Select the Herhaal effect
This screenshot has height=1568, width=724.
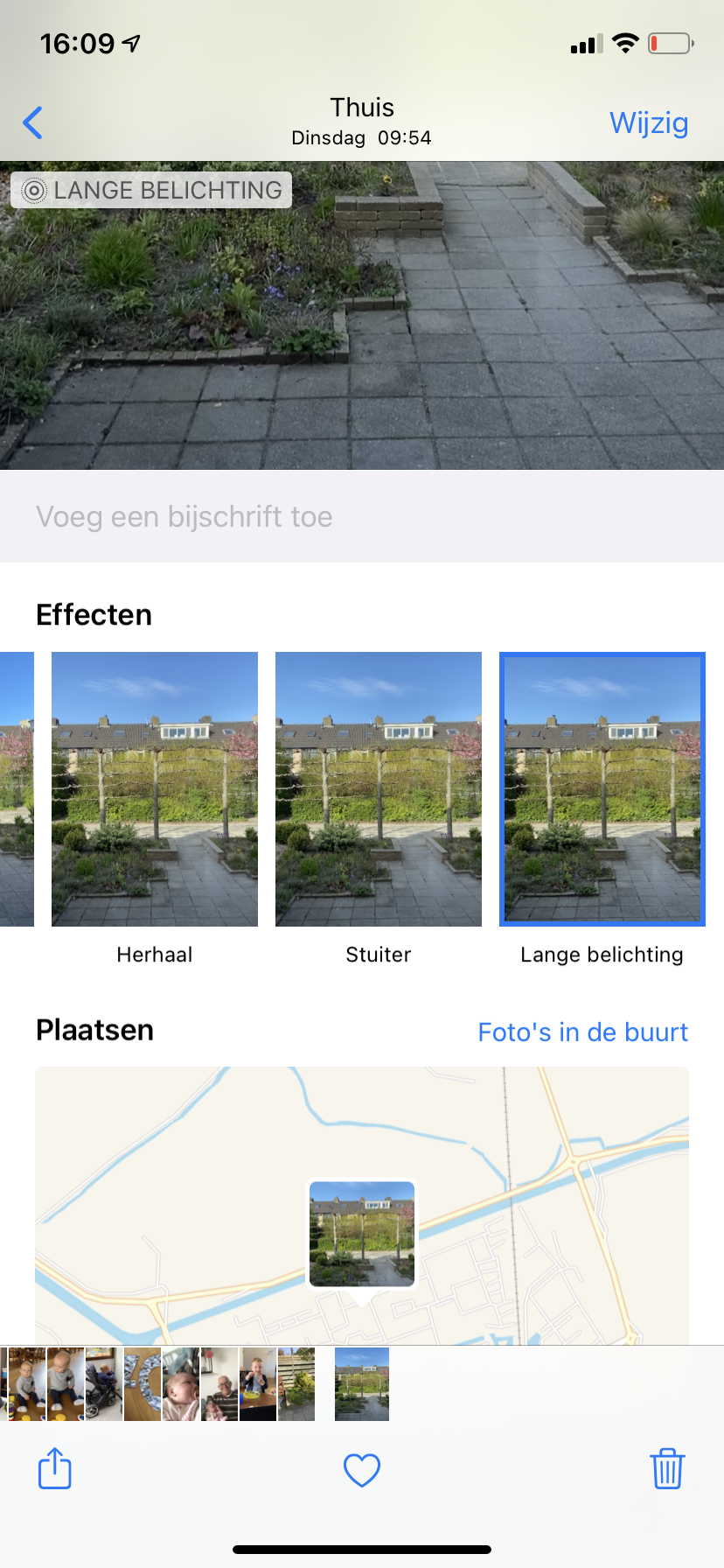coord(155,788)
